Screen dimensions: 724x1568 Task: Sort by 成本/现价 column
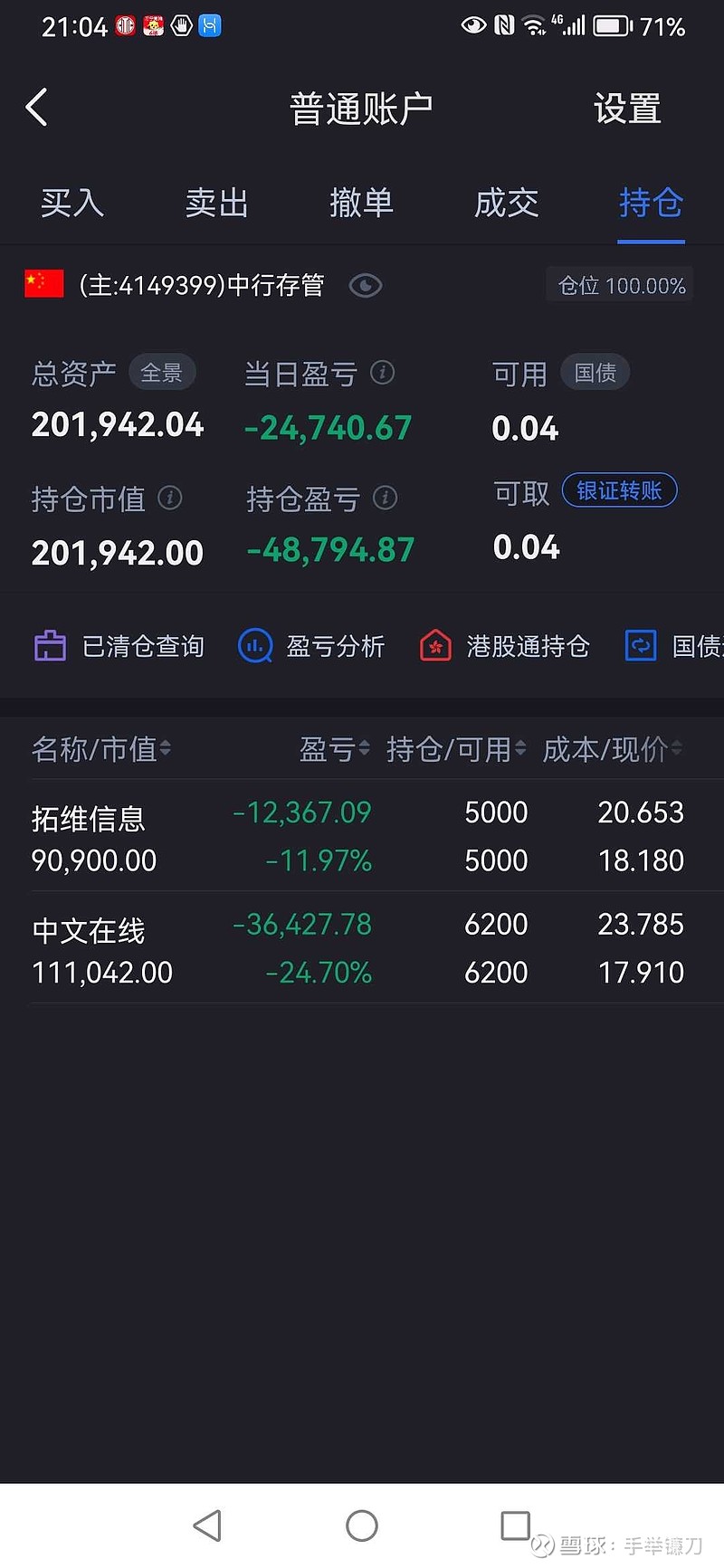[x=613, y=749]
